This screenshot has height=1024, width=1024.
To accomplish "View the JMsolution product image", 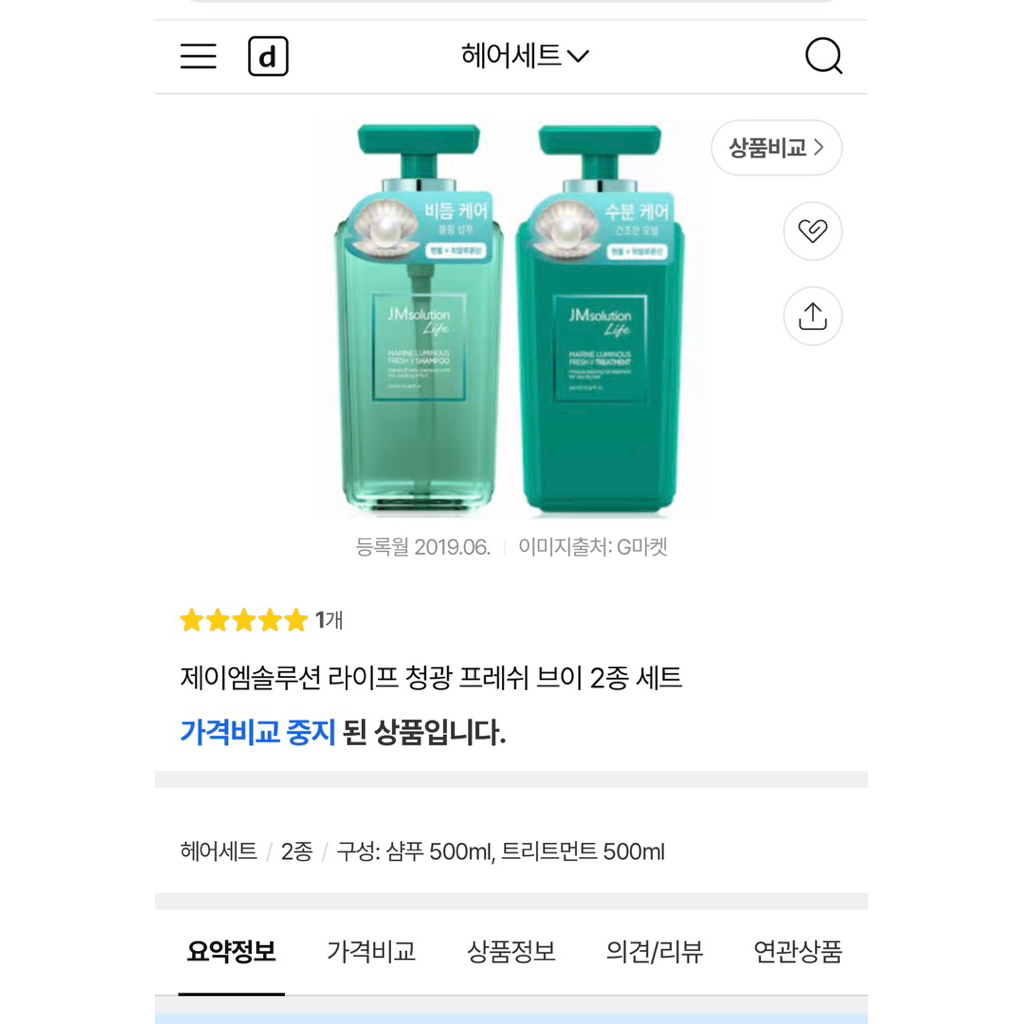I will (x=511, y=320).
